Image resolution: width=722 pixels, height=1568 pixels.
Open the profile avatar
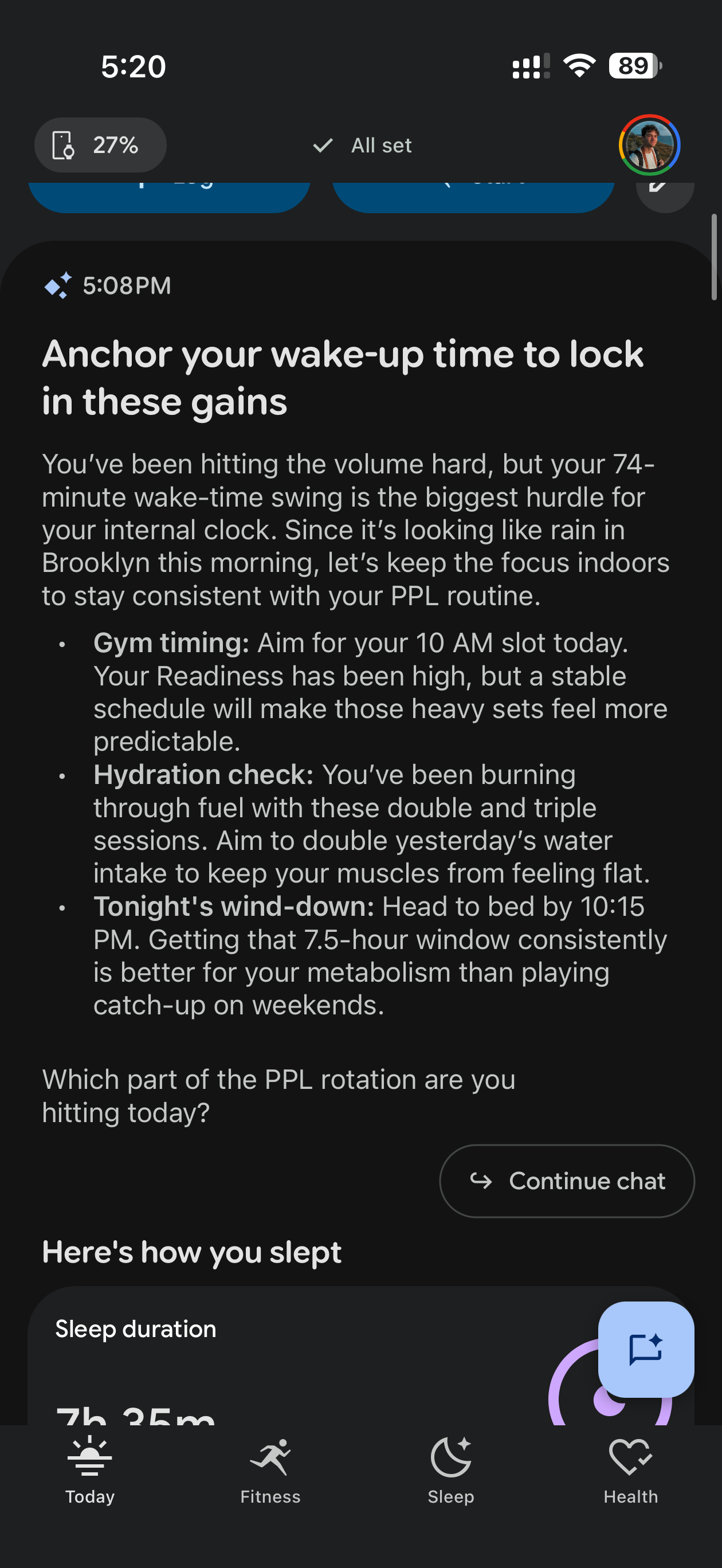tap(649, 145)
